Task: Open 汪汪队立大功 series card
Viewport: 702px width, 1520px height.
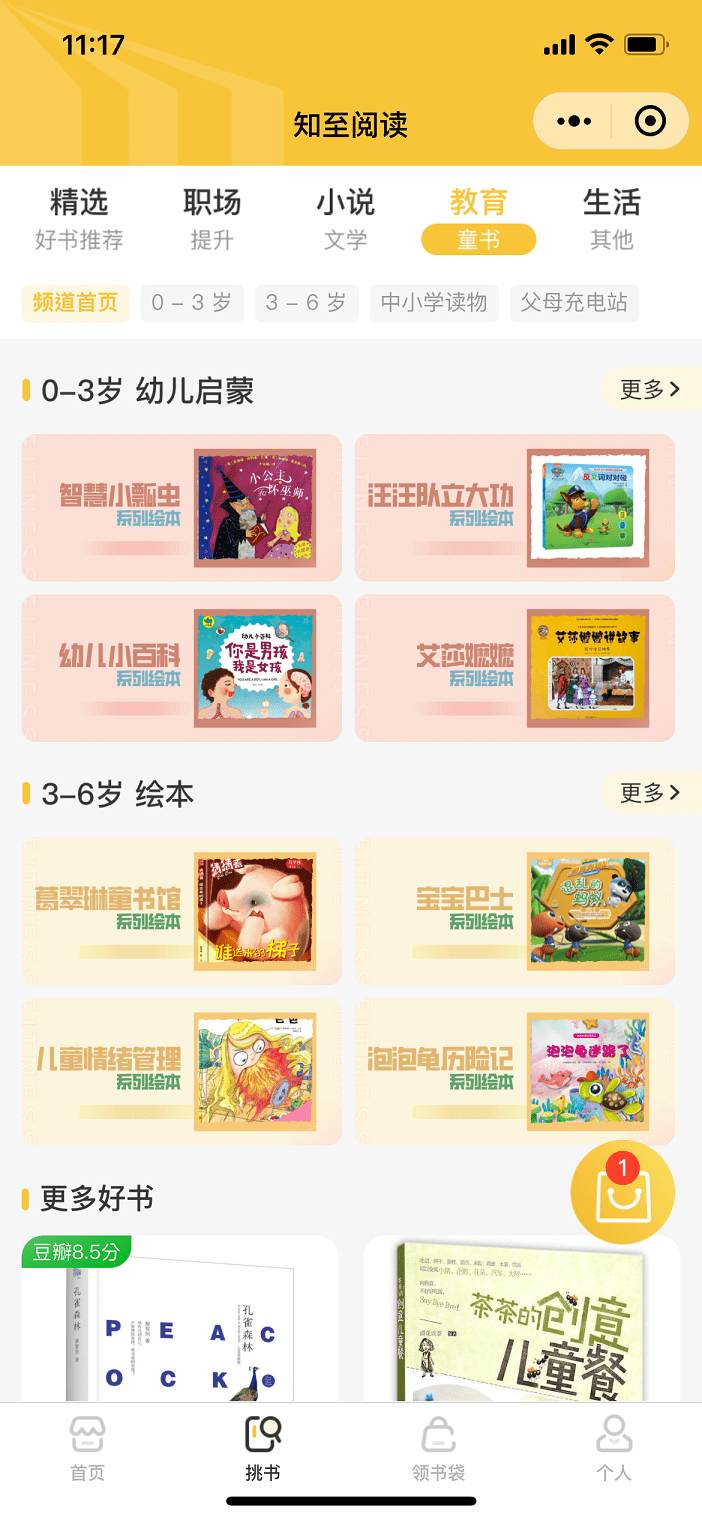Action: [x=514, y=508]
